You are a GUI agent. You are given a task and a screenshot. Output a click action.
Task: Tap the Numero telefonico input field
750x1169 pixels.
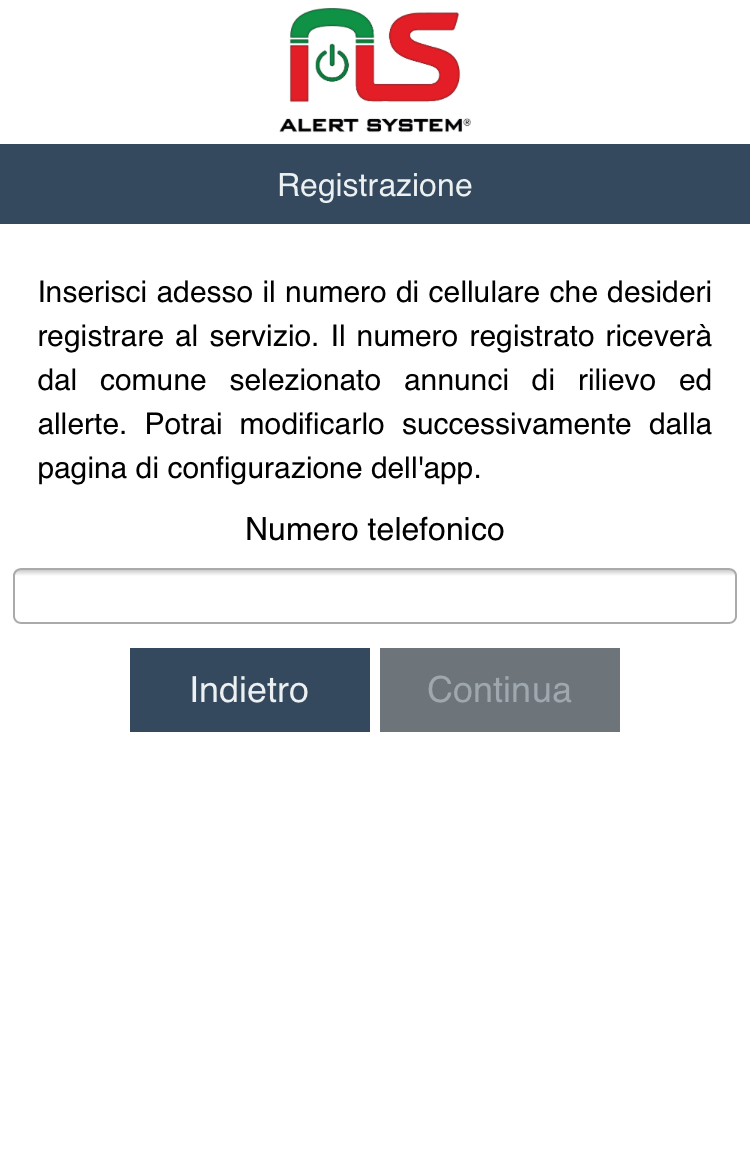pyautogui.click(x=375, y=596)
